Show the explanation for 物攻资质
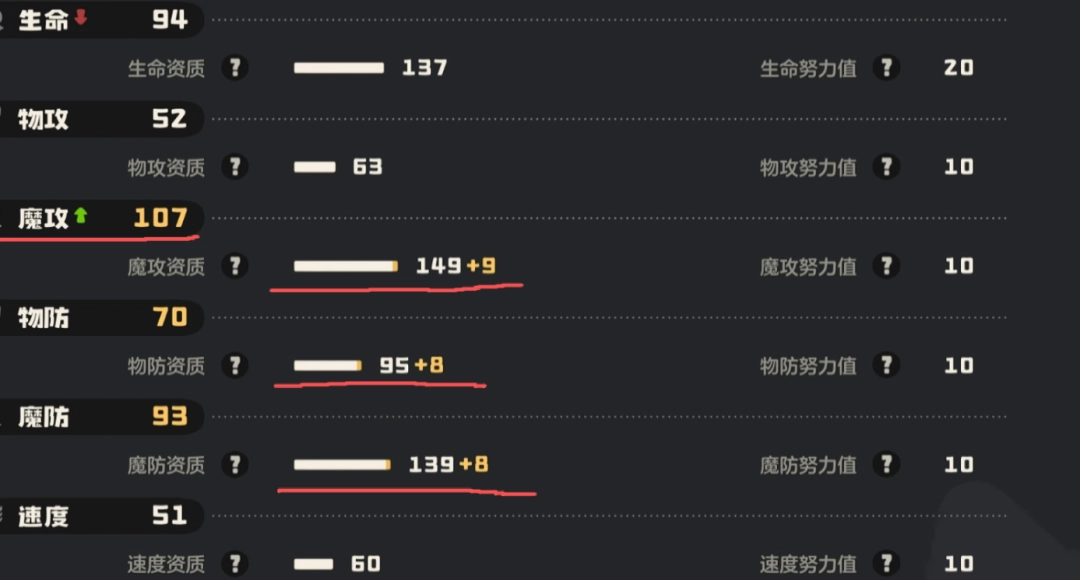 (x=235, y=167)
